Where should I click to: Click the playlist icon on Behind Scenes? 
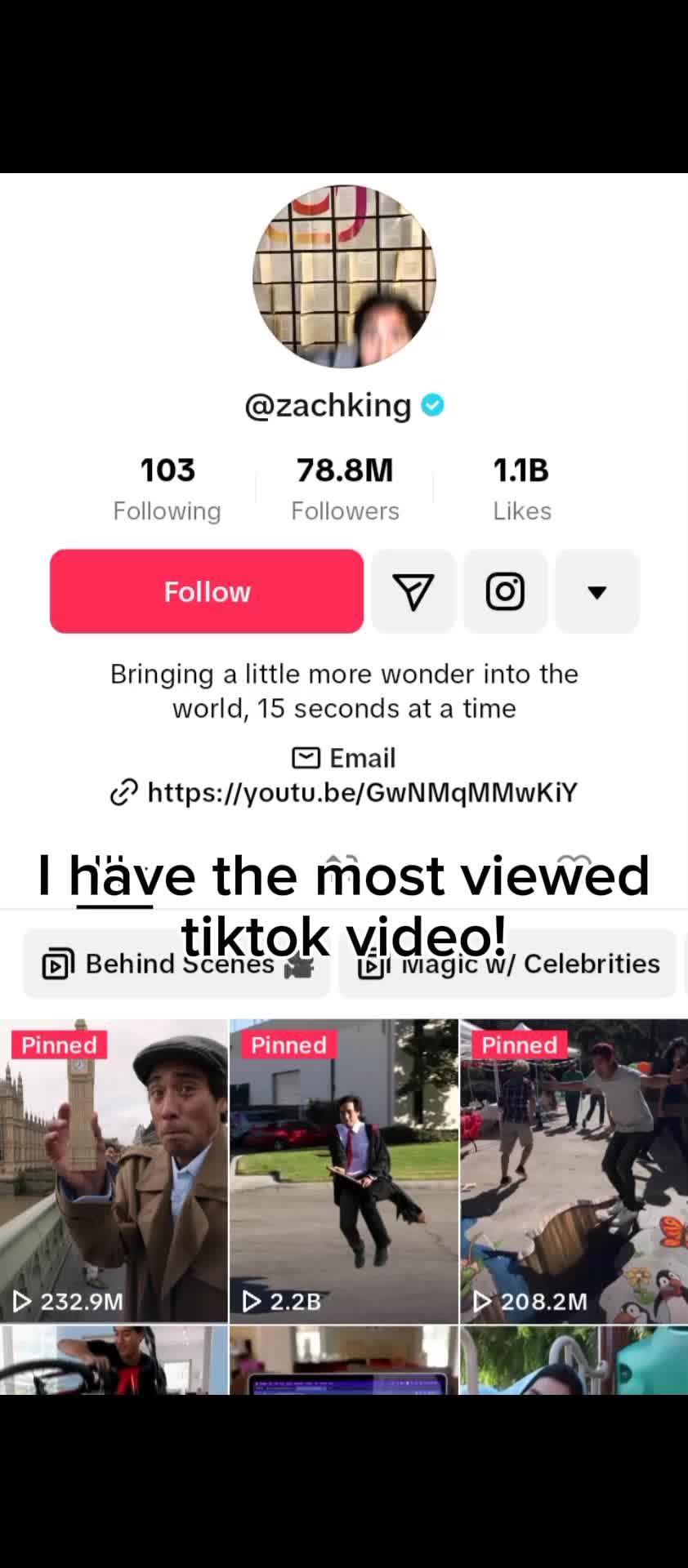[56, 964]
